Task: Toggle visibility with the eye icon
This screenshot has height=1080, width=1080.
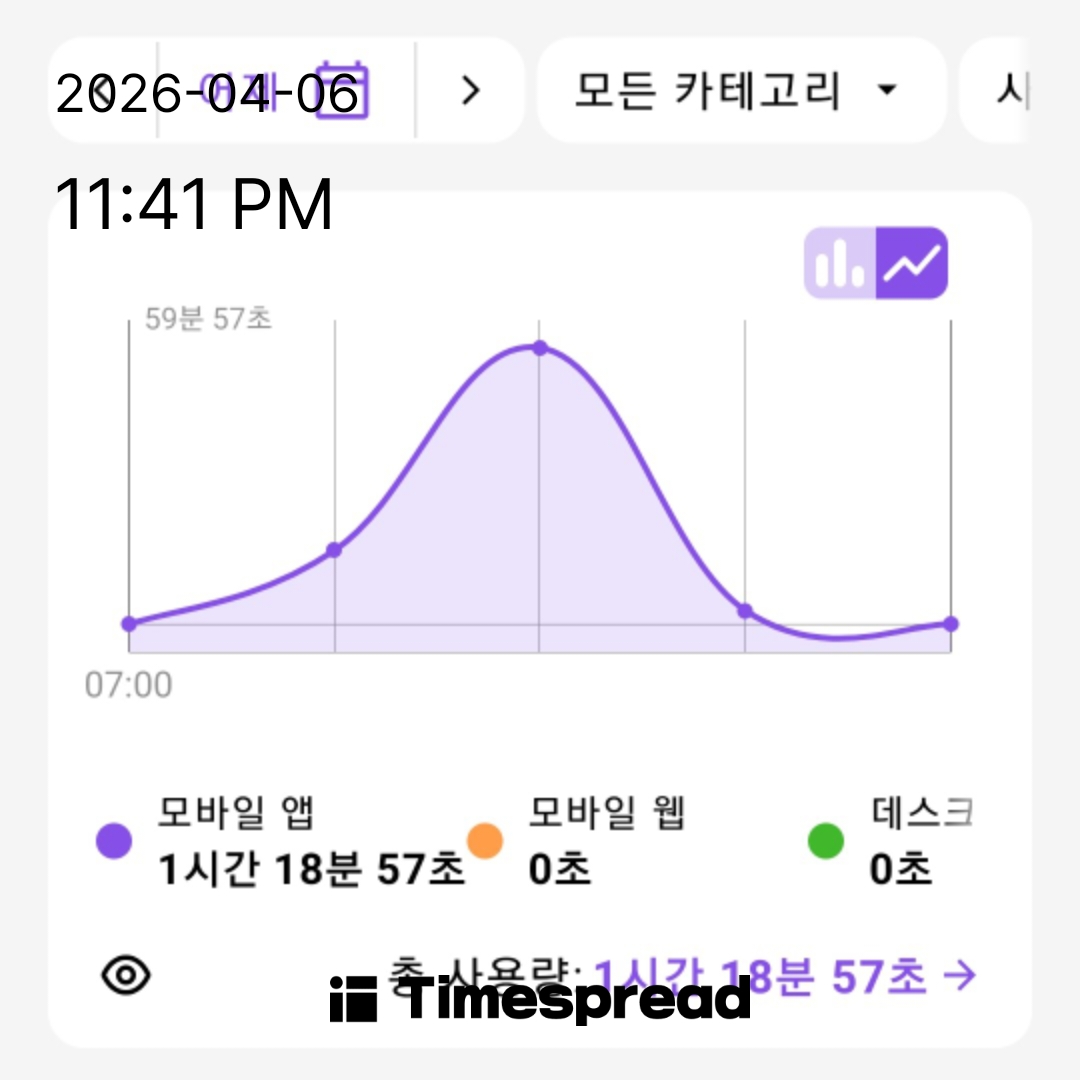Action: coord(126,975)
